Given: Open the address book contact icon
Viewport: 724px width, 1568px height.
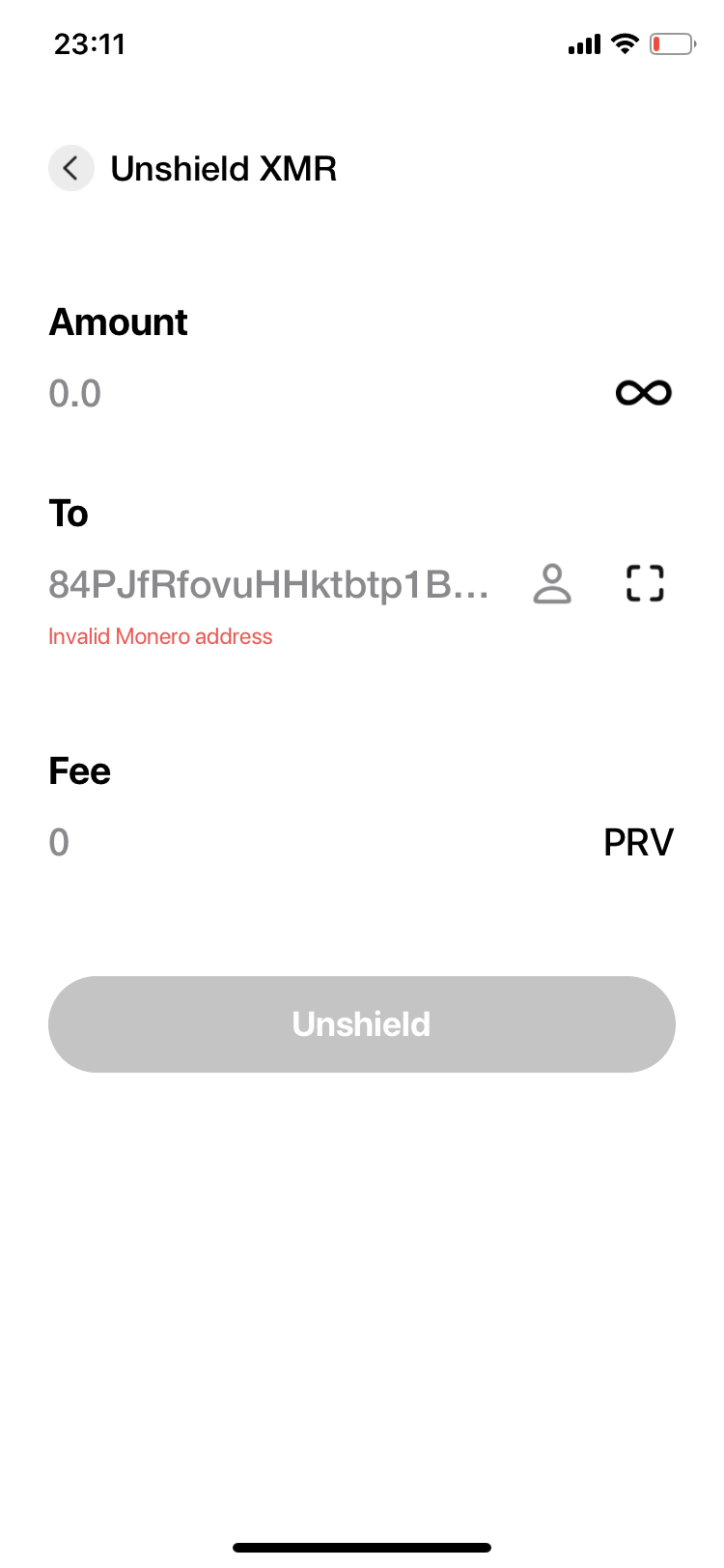Looking at the screenshot, I should coord(552,584).
